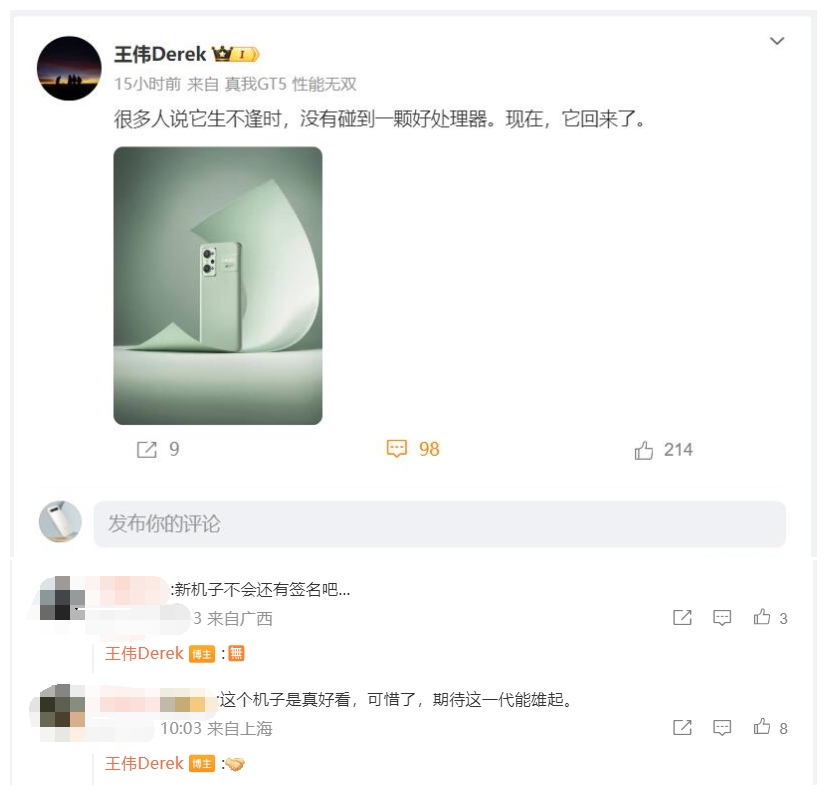The width and height of the screenshot is (827, 794).
Task: Share the comment from 上海
Action: click(x=682, y=728)
